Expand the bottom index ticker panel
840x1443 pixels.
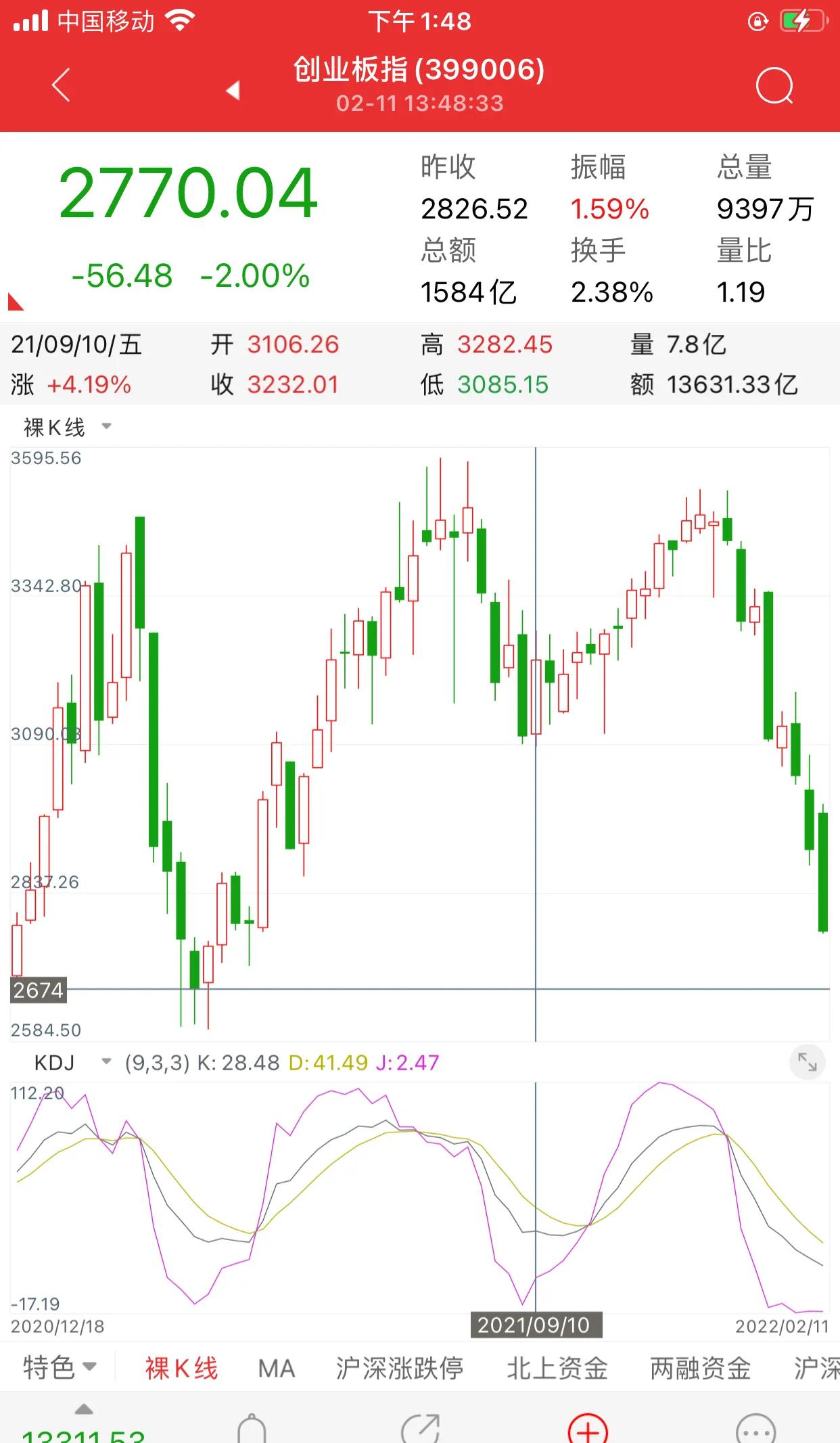(84, 1410)
